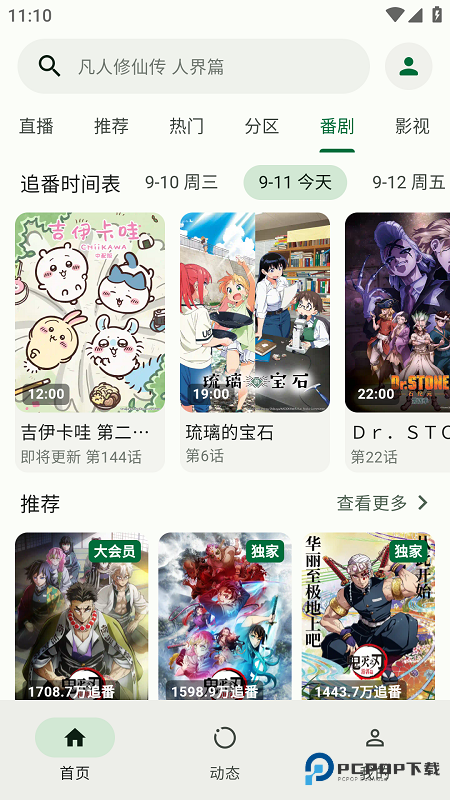Image resolution: width=450 pixels, height=800 pixels.
Task: Open the 分区 tab
Action: click(262, 126)
